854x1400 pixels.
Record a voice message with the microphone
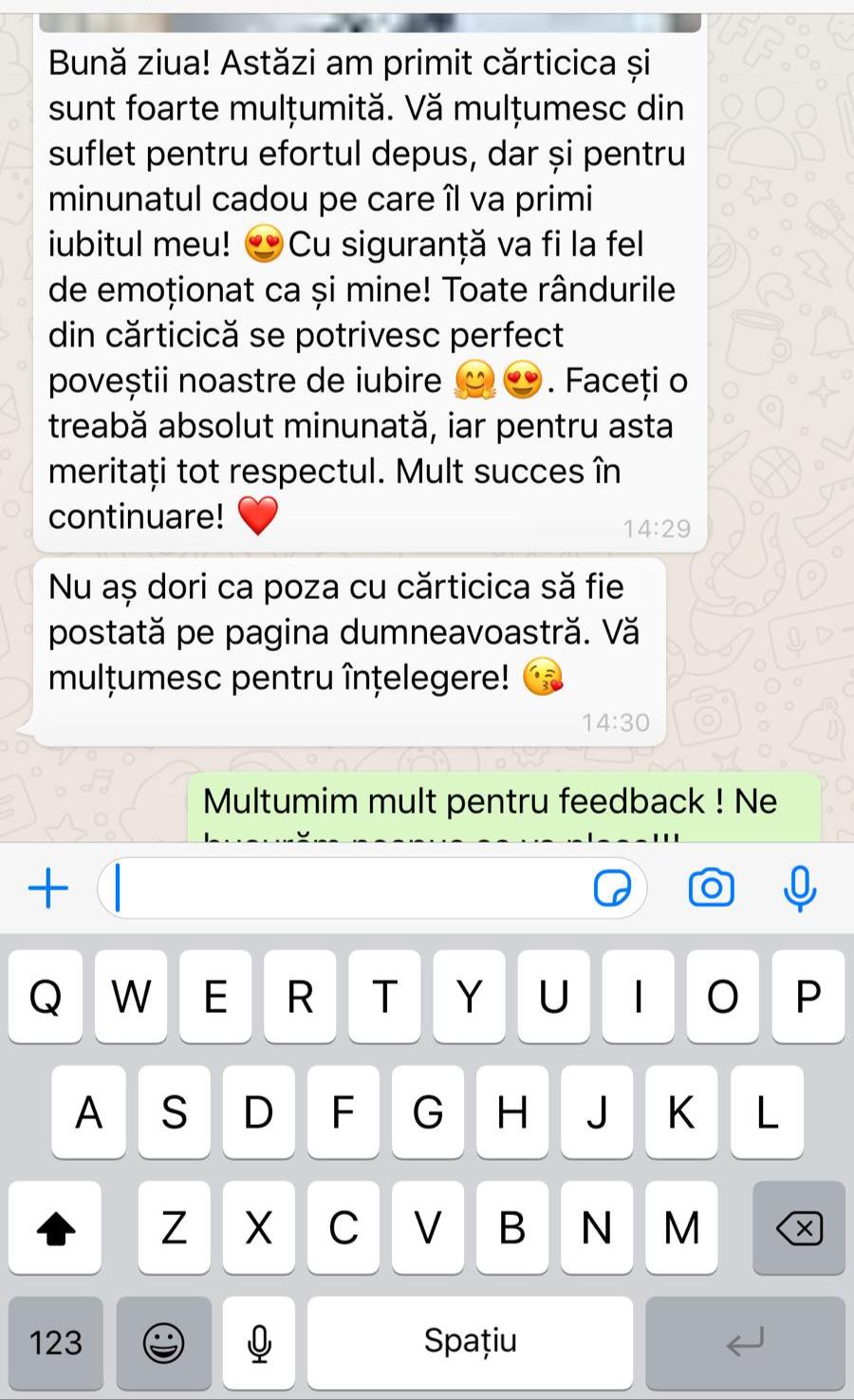tap(800, 888)
